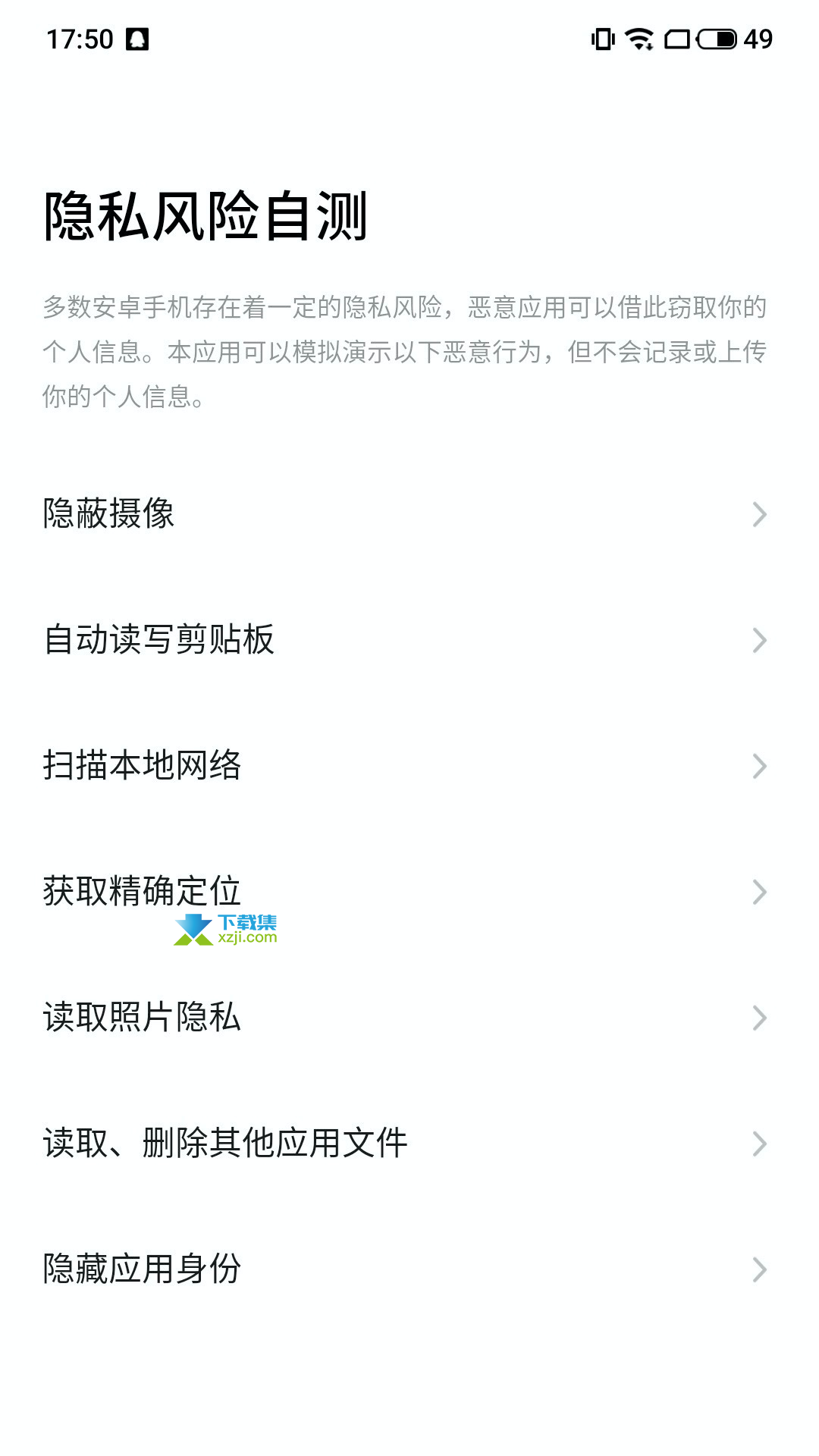Viewport: 819px width, 1456px height.
Task: Tap the 获取精确定位 row
Action: point(409,892)
